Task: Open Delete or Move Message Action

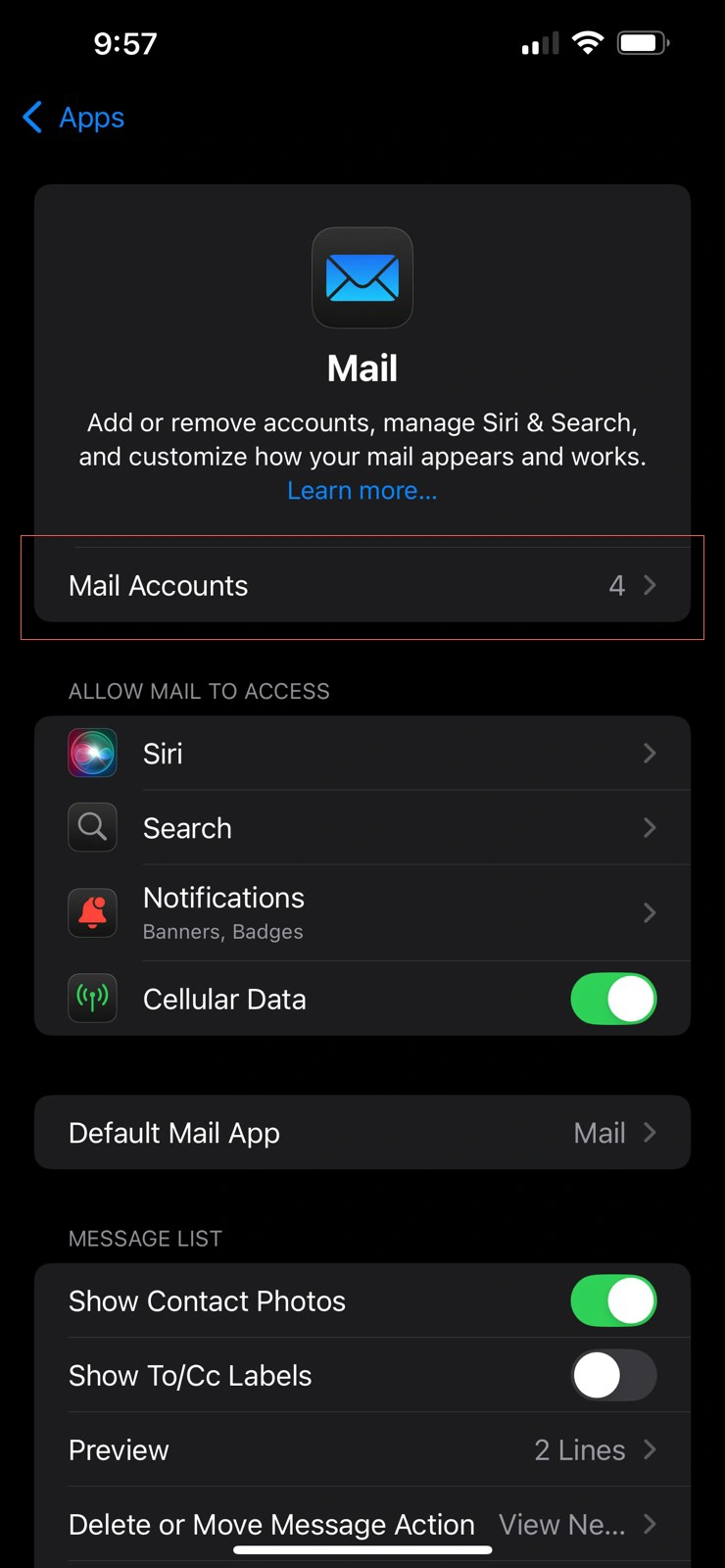Action: pos(362,1524)
